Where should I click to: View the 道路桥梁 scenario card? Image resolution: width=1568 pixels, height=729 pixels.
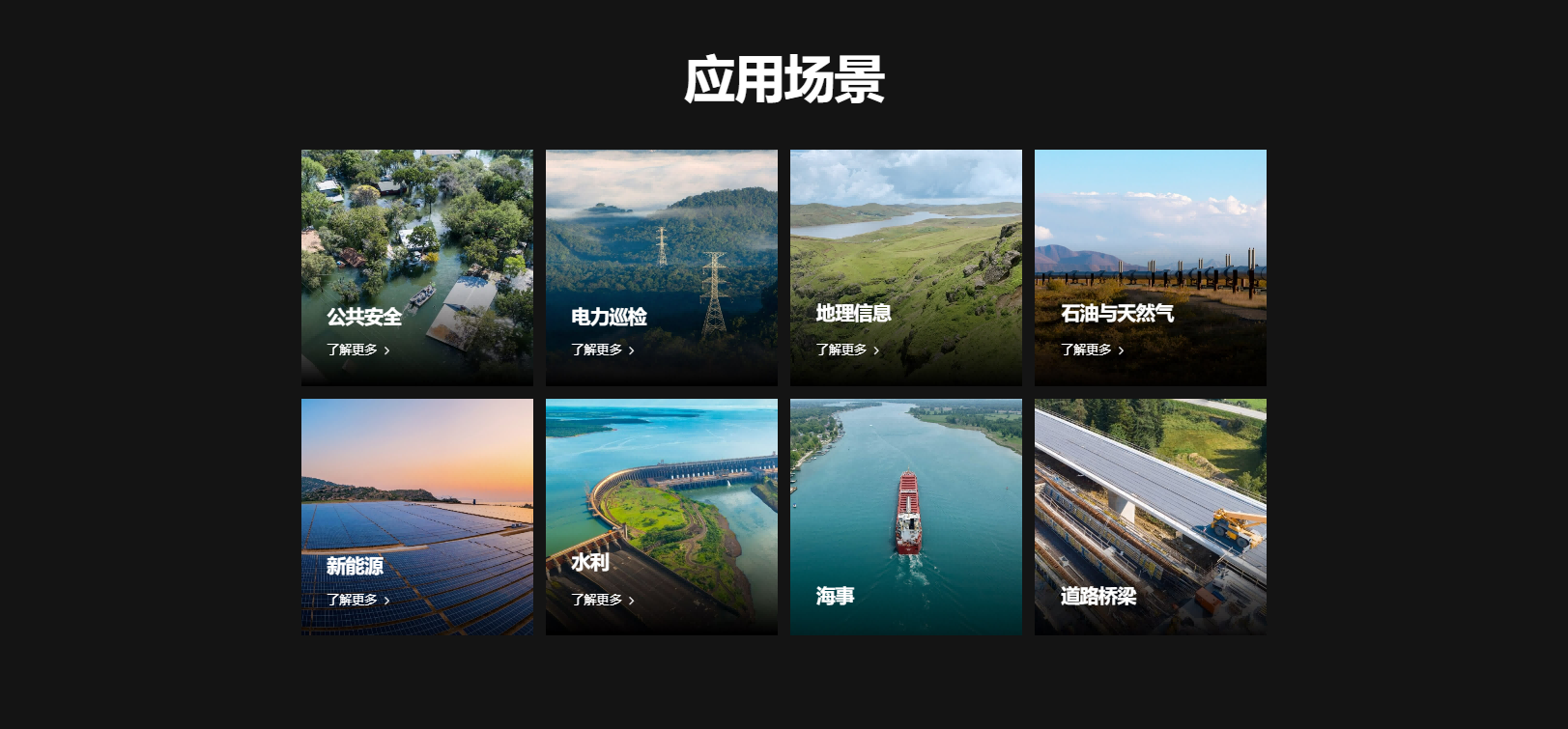pyautogui.click(x=1150, y=517)
